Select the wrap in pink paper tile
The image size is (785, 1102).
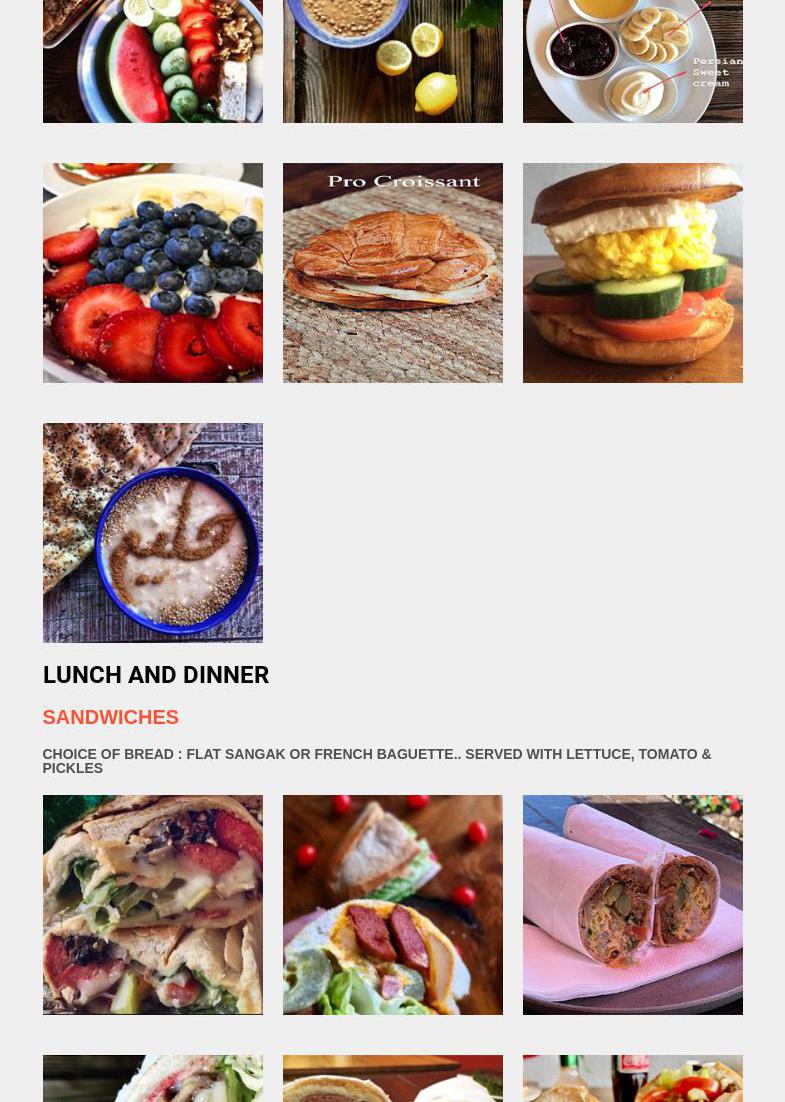pos(632,904)
